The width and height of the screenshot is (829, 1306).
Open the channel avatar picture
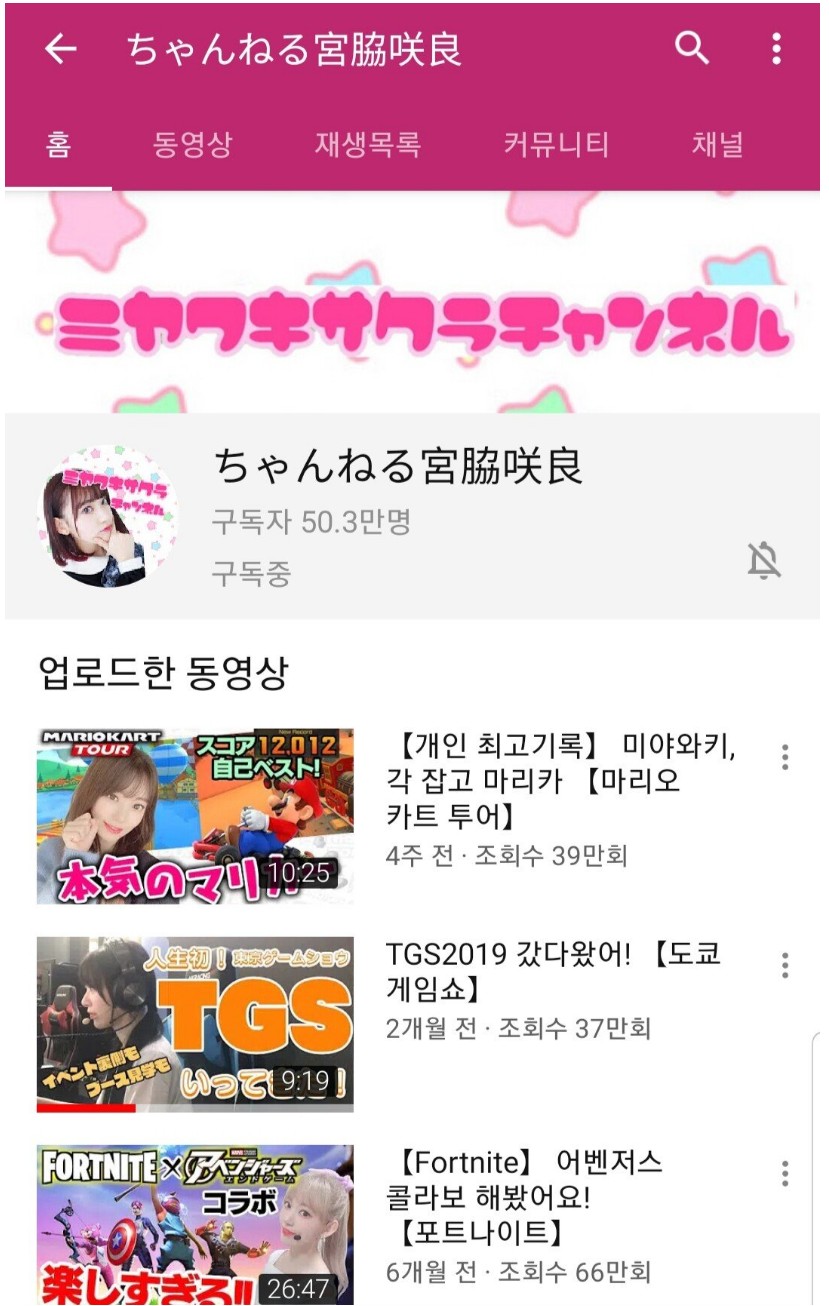coord(107,517)
